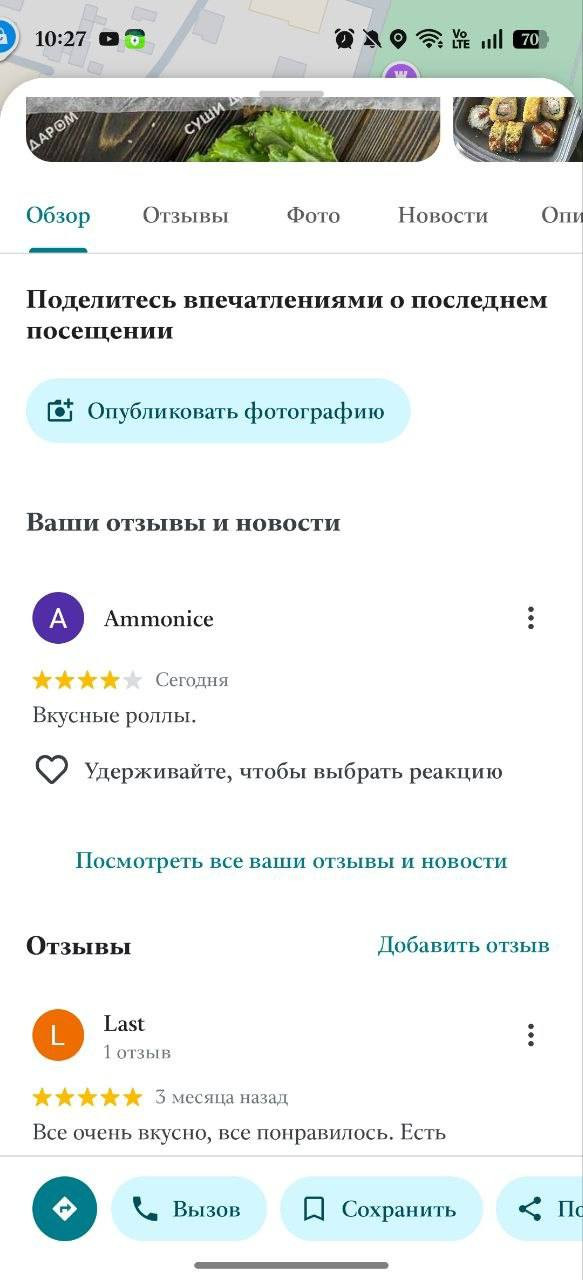Open the sushi rolls photo thumbnail
The image size is (583, 1280).
pyautogui.click(x=518, y=129)
